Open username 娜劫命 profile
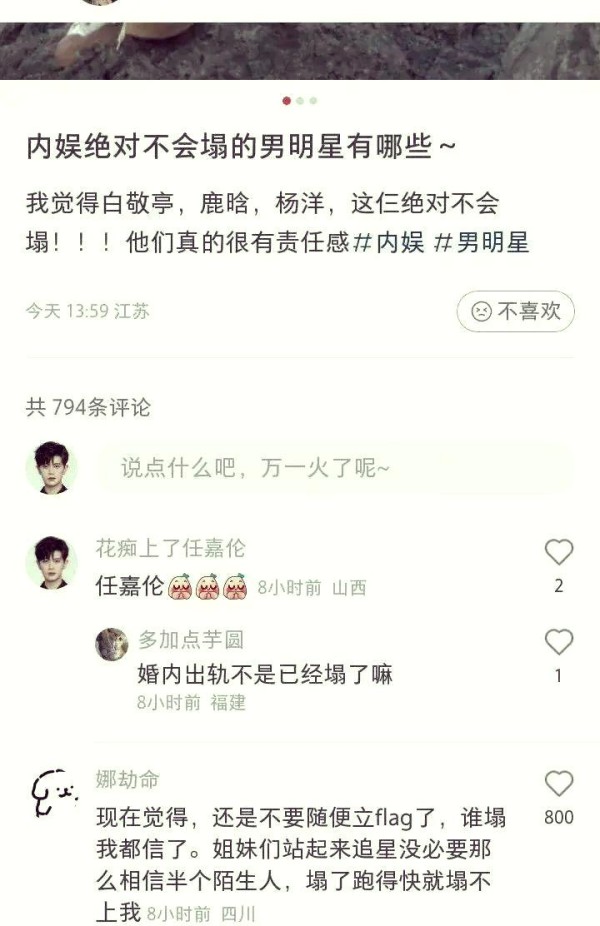 127,779
